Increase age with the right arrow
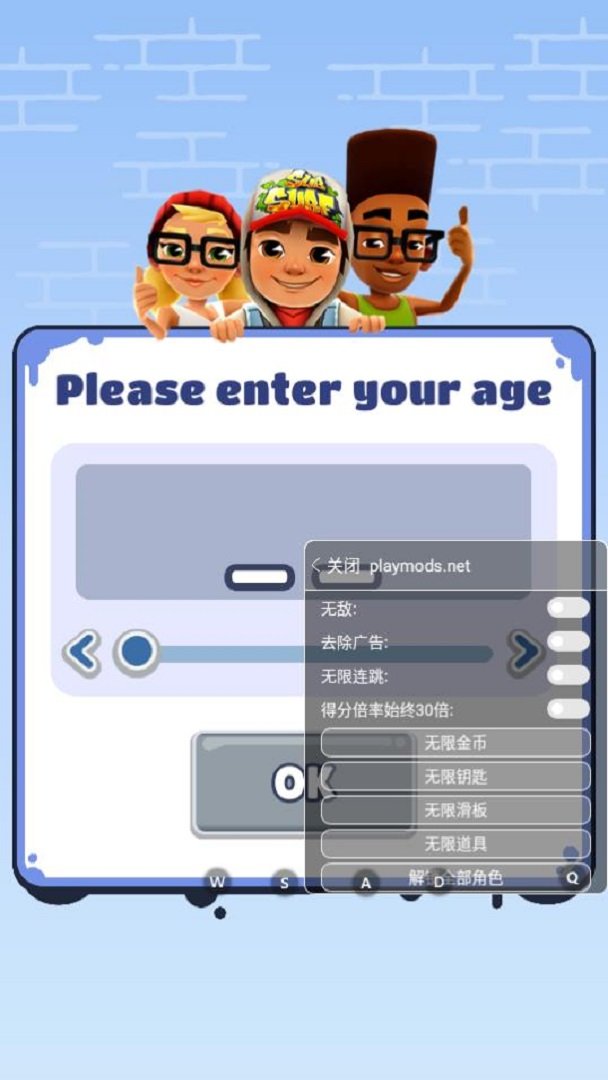Viewport: 608px width, 1080px height. 526,653
